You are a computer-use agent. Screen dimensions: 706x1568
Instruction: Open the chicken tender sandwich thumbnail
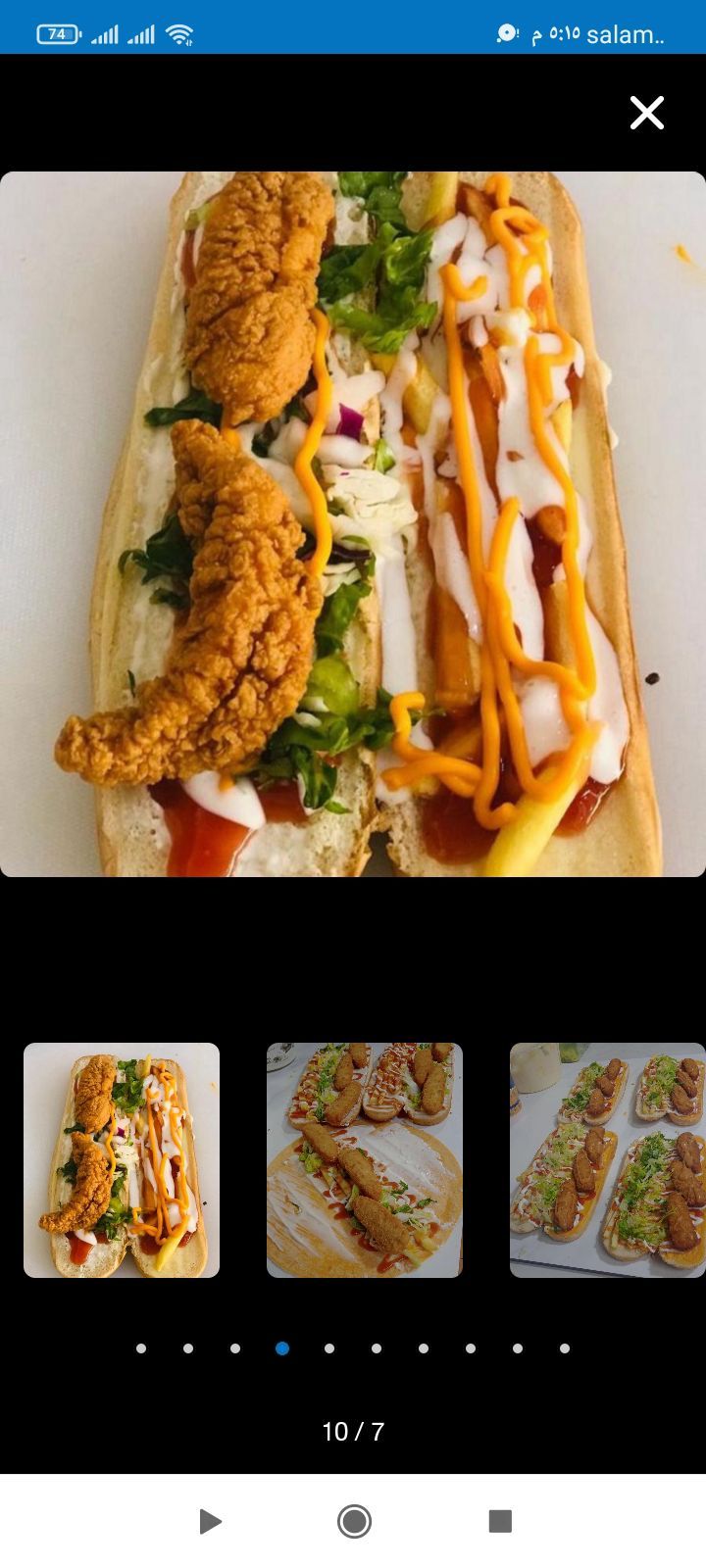coord(122,1159)
